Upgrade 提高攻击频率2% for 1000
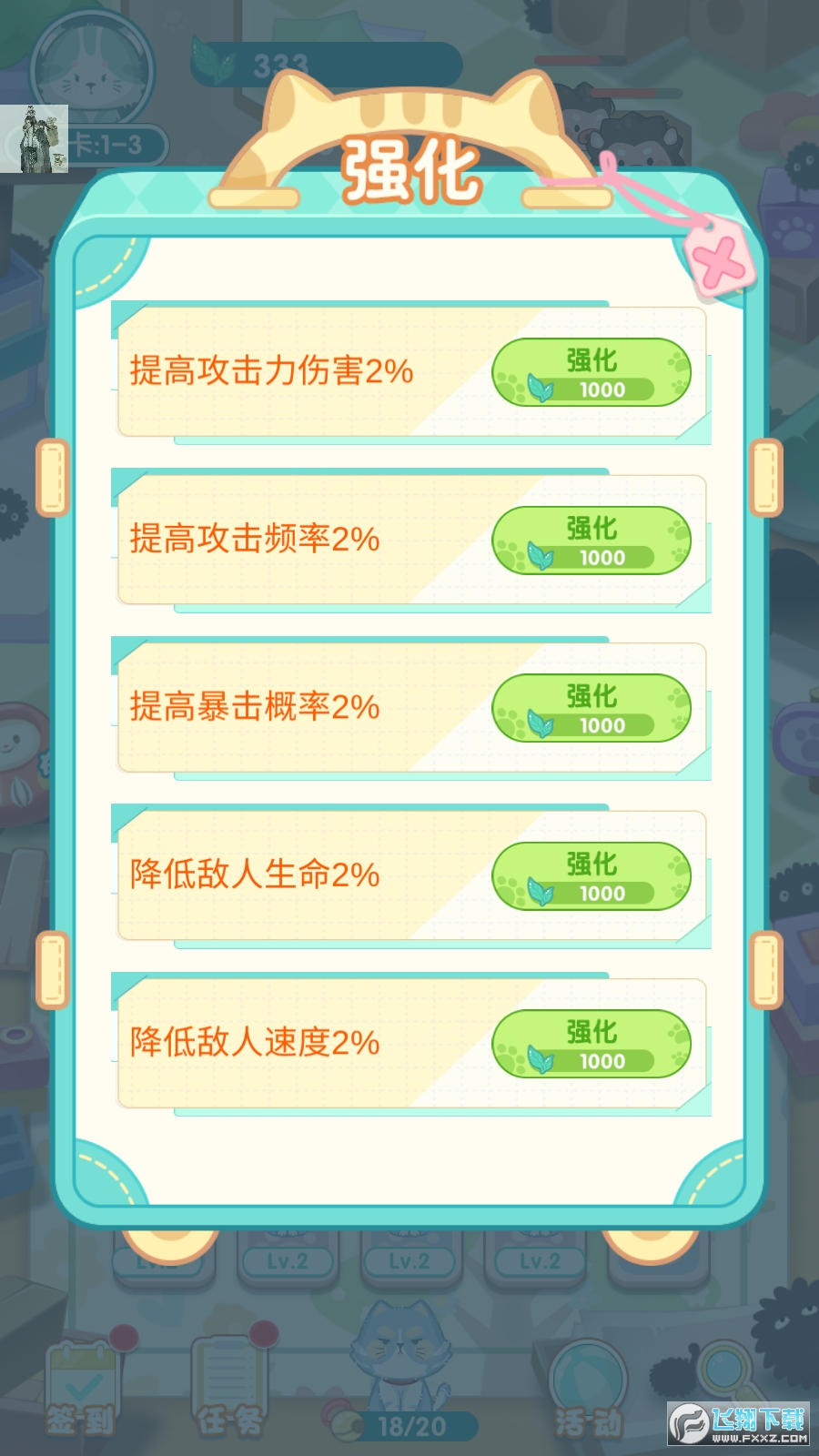This screenshot has height=1456, width=819. (591, 541)
